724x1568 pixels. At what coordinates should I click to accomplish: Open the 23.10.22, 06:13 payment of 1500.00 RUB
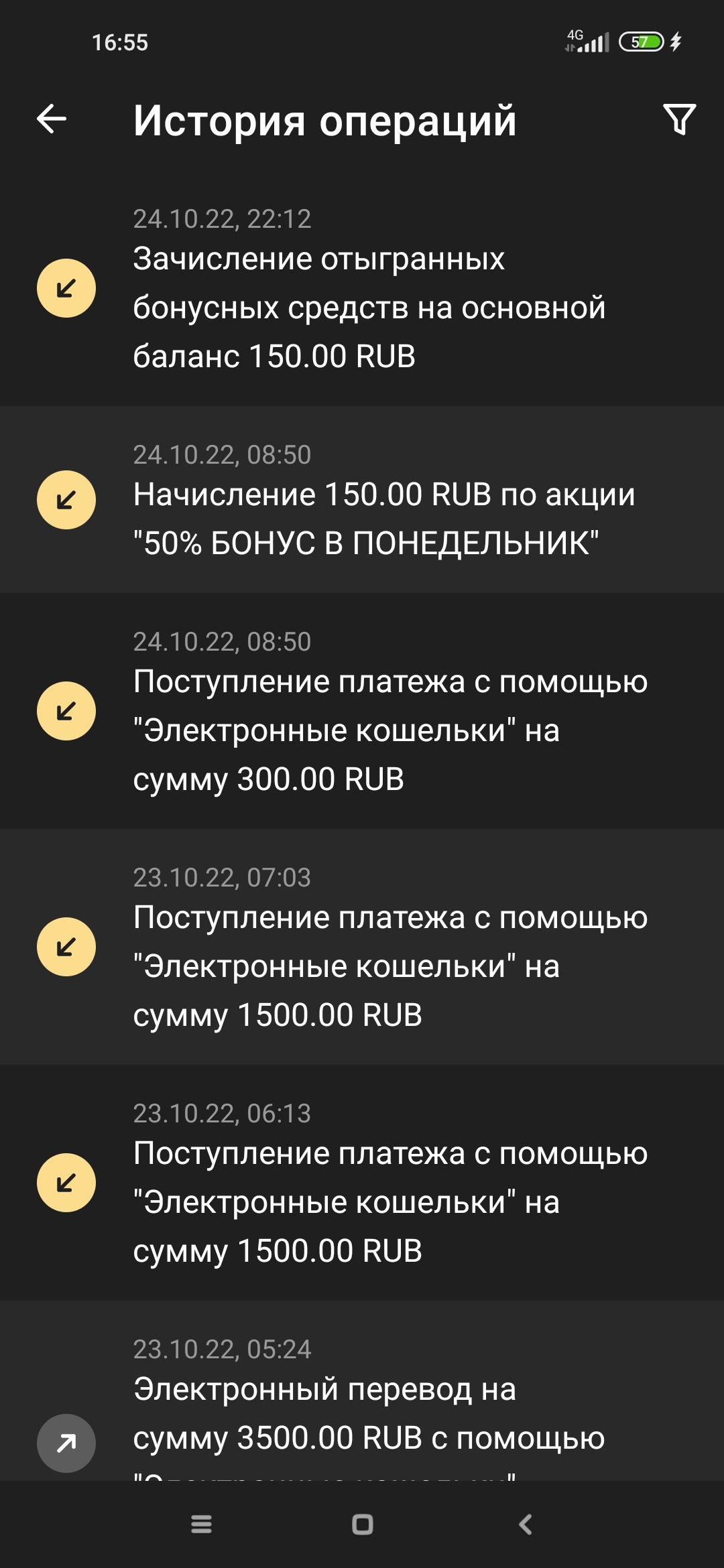tap(362, 1183)
